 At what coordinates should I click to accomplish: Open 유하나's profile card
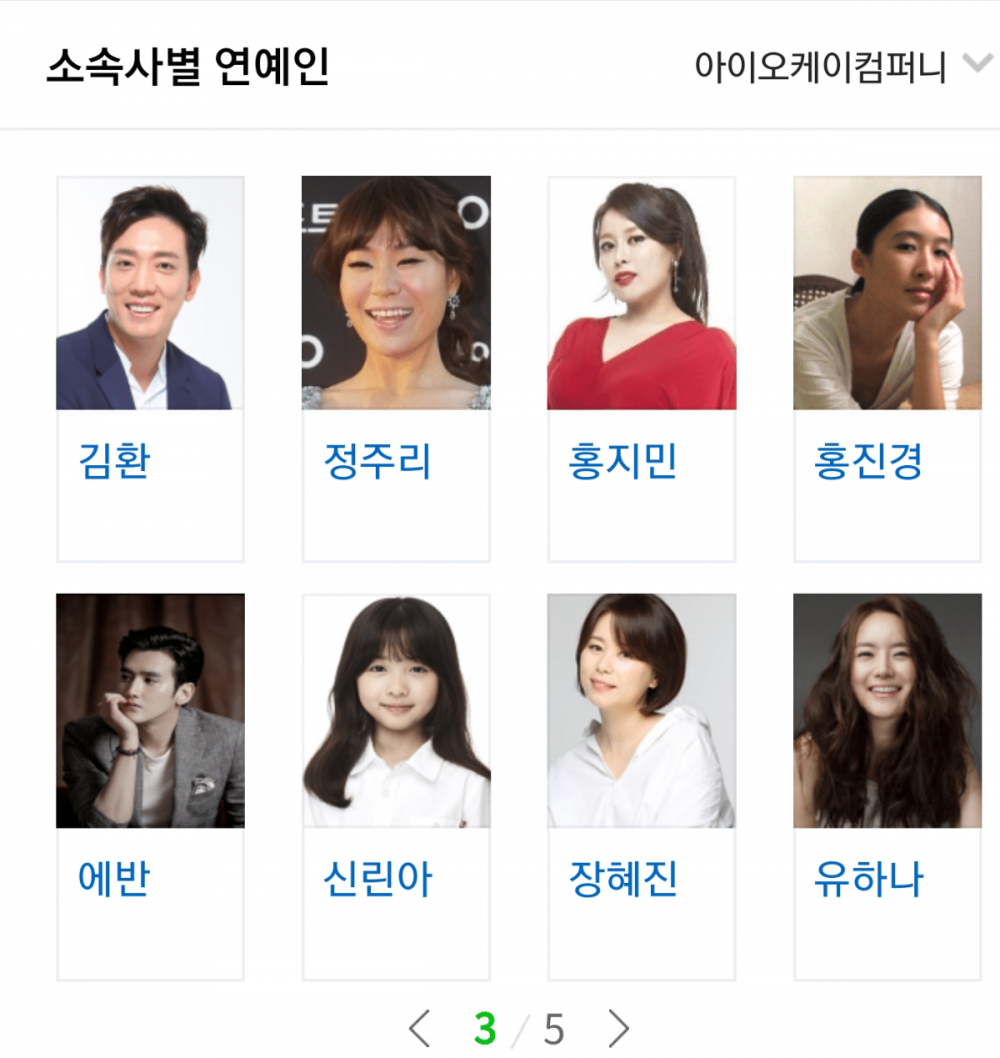click(x=887, y=786)
